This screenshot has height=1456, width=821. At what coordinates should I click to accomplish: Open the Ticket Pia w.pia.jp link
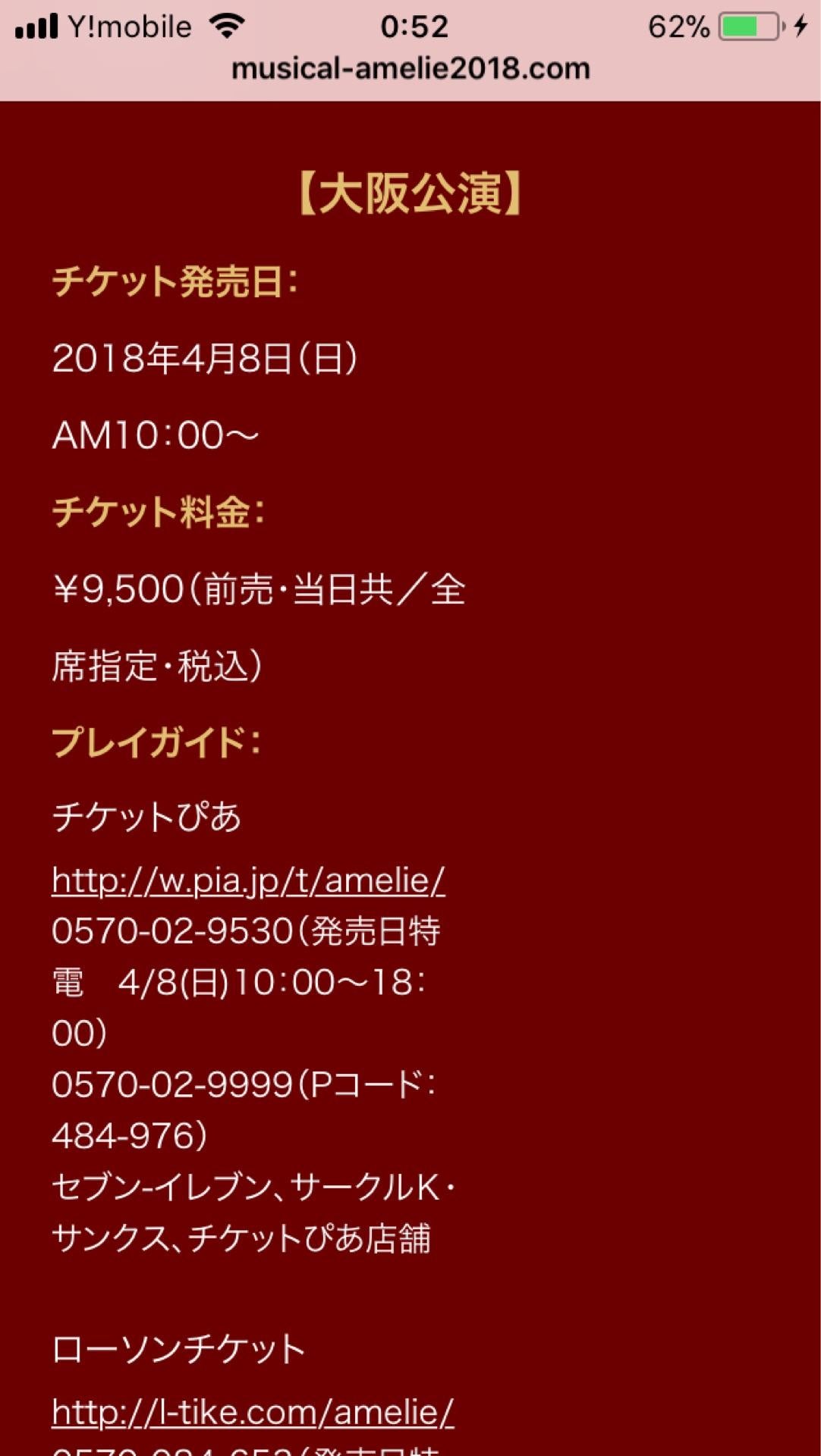pos(248,881)
